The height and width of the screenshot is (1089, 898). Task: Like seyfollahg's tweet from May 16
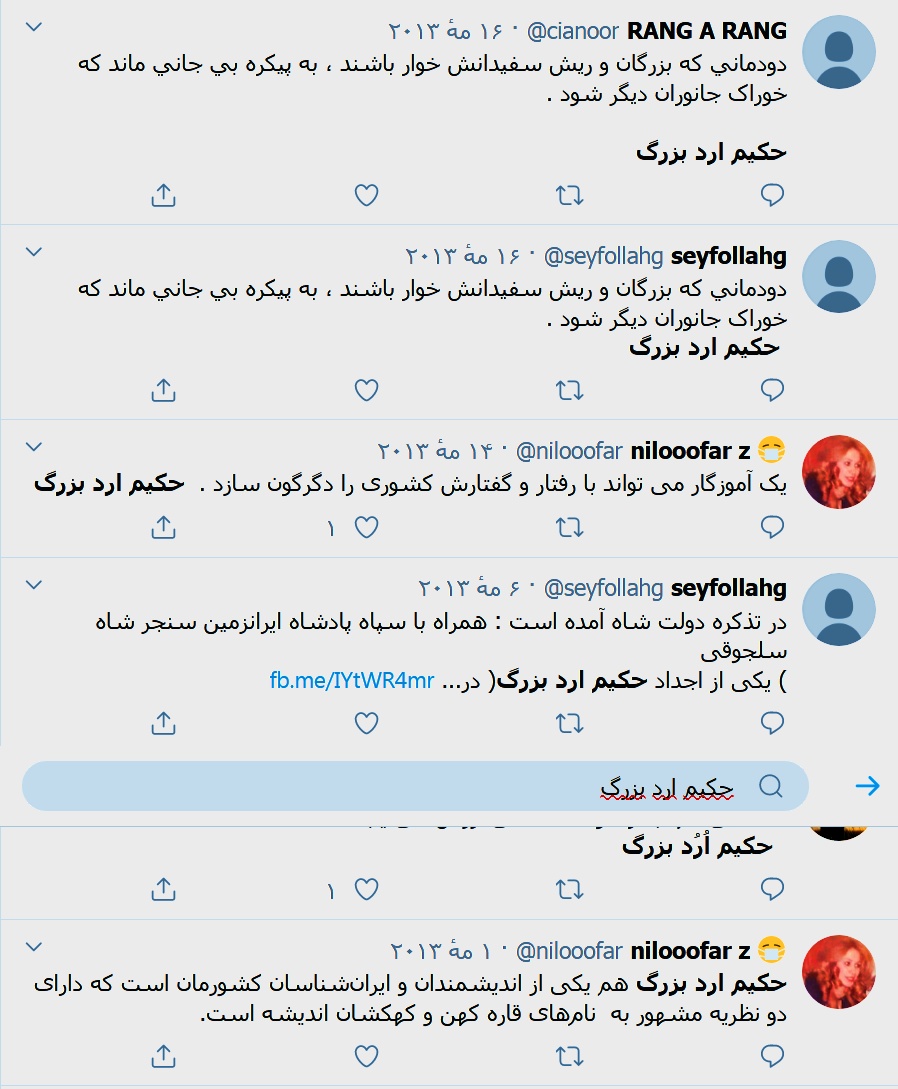[367, 389]
